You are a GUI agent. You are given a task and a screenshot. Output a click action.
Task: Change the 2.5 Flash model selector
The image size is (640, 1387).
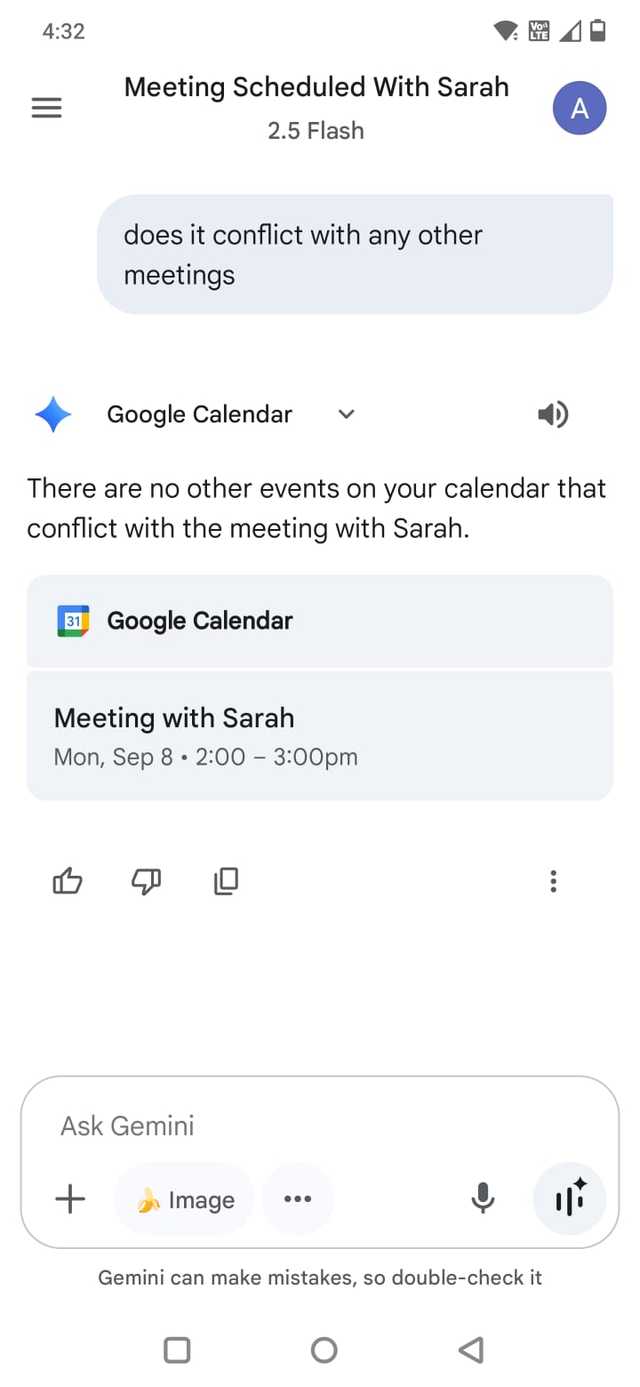click(x=315, y=131)
